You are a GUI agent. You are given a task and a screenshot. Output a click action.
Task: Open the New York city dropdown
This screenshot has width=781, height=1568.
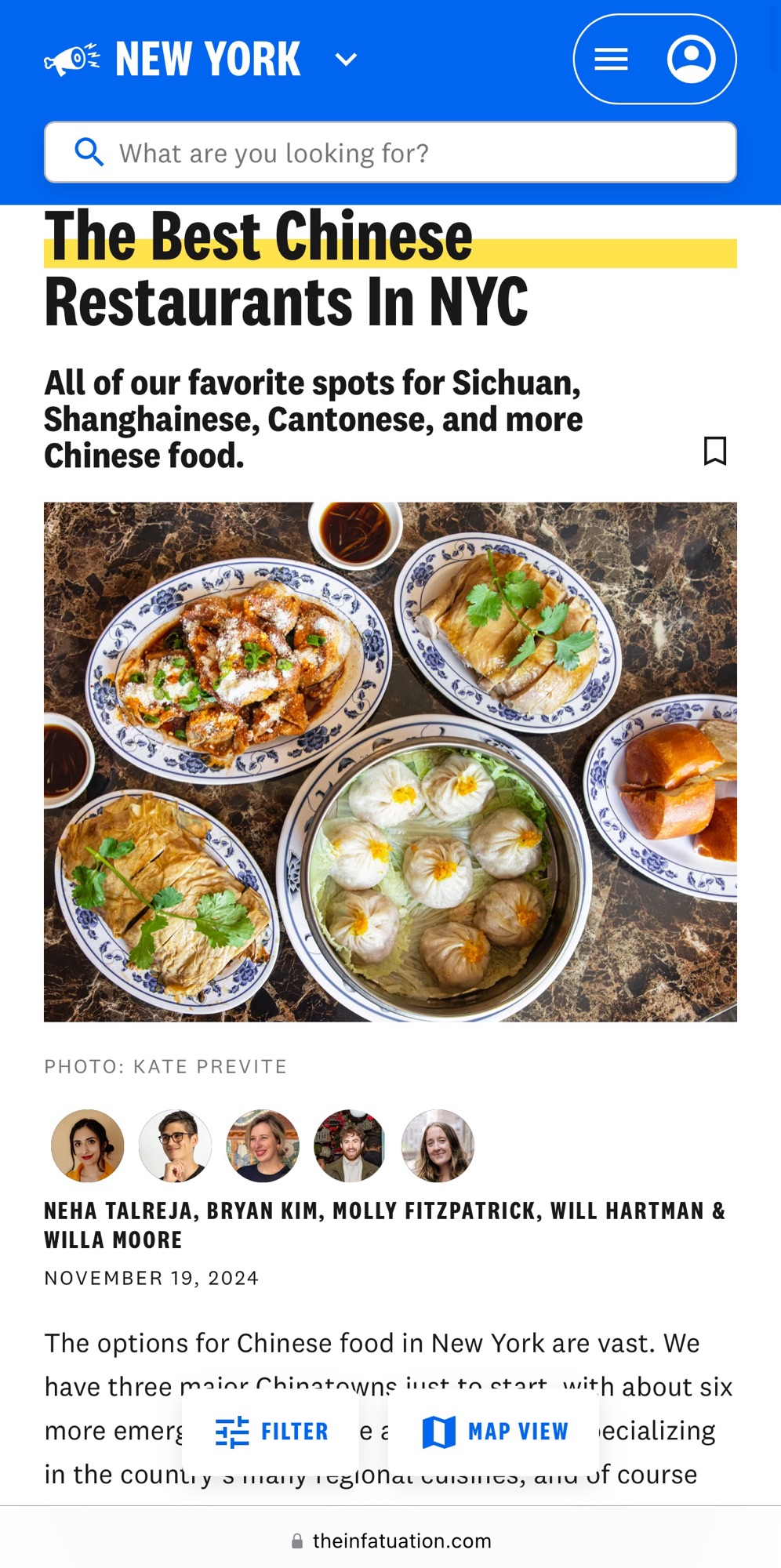tap(346, 60)
